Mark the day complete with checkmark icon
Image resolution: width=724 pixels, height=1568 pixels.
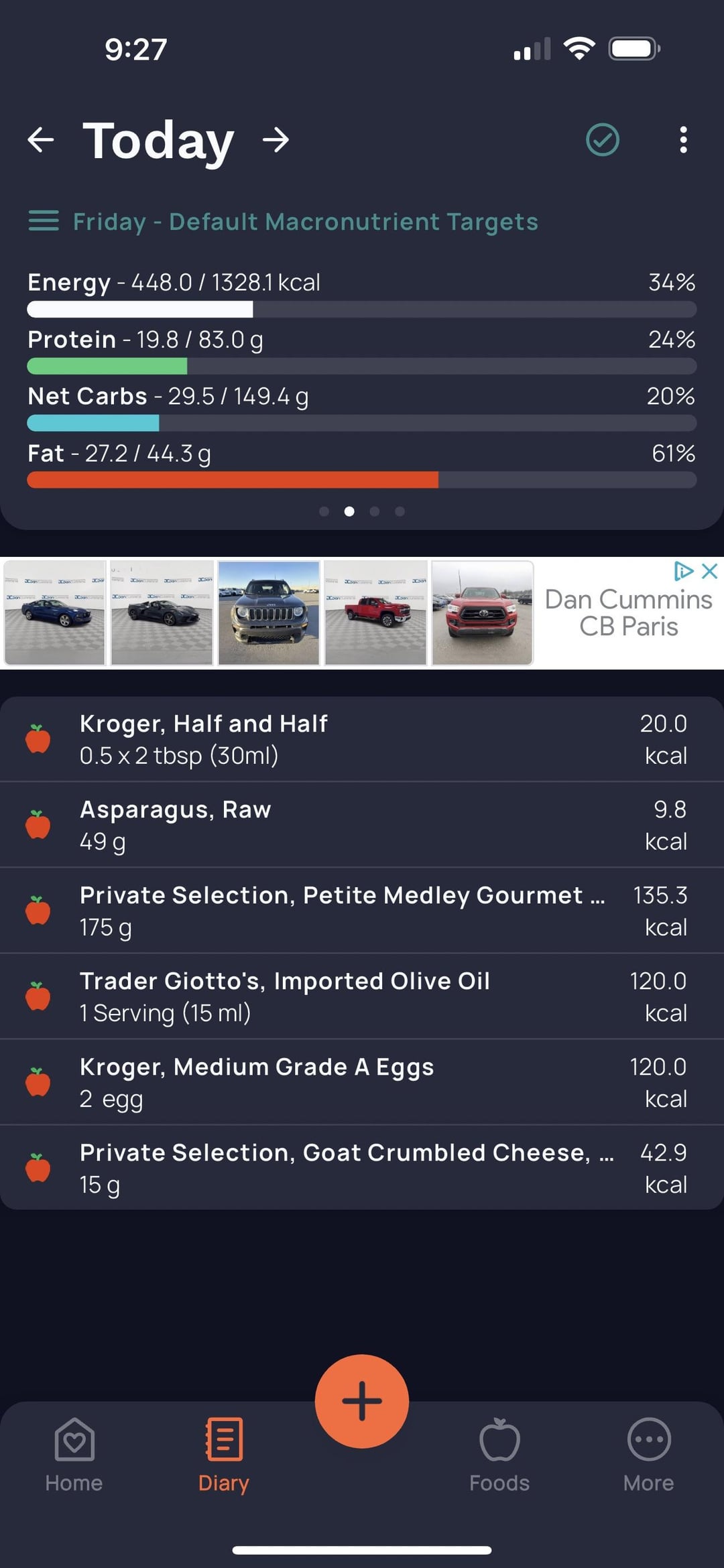[x=603, y=140]
